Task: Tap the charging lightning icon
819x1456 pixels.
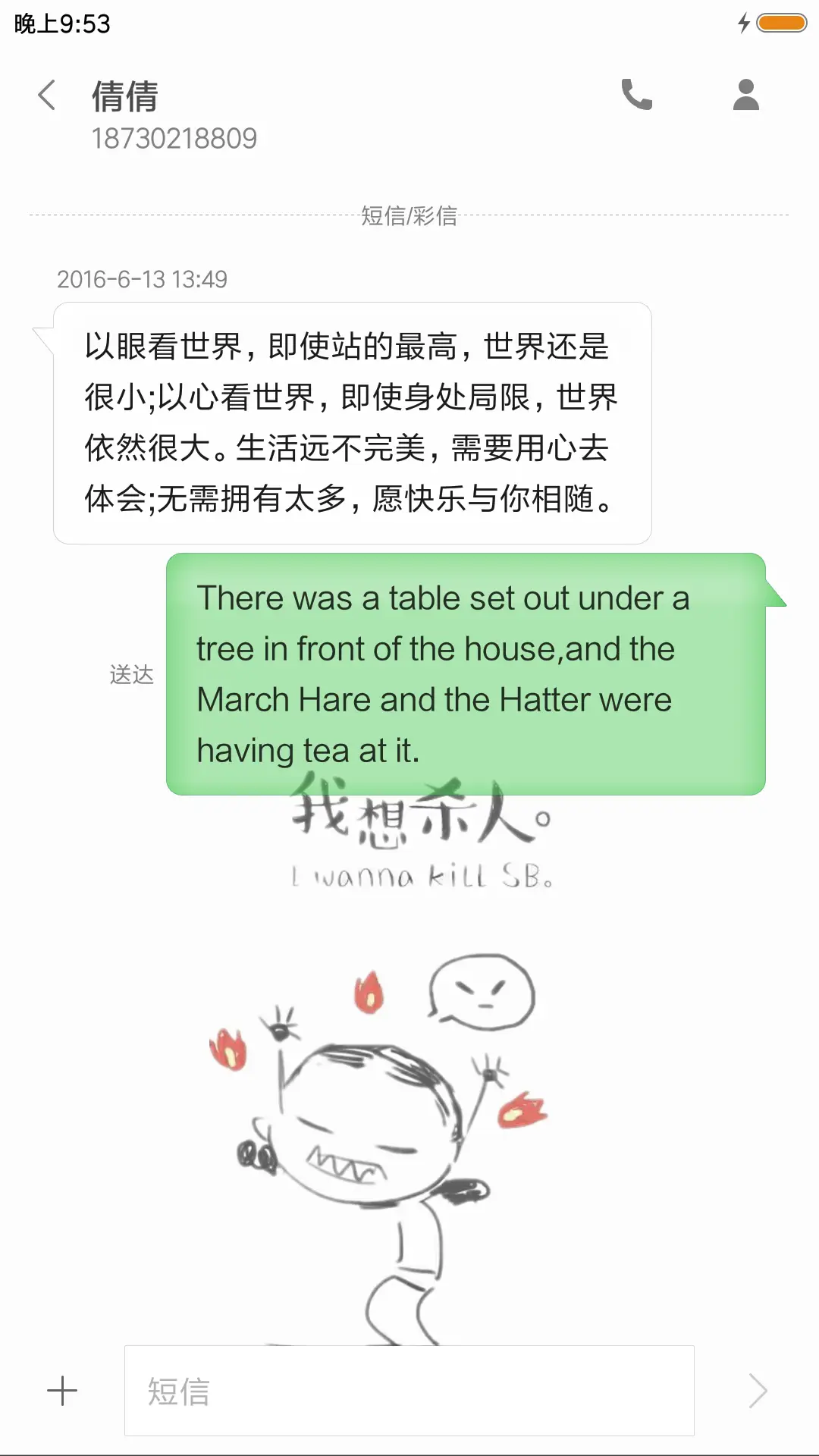Action: coord(742,24)
